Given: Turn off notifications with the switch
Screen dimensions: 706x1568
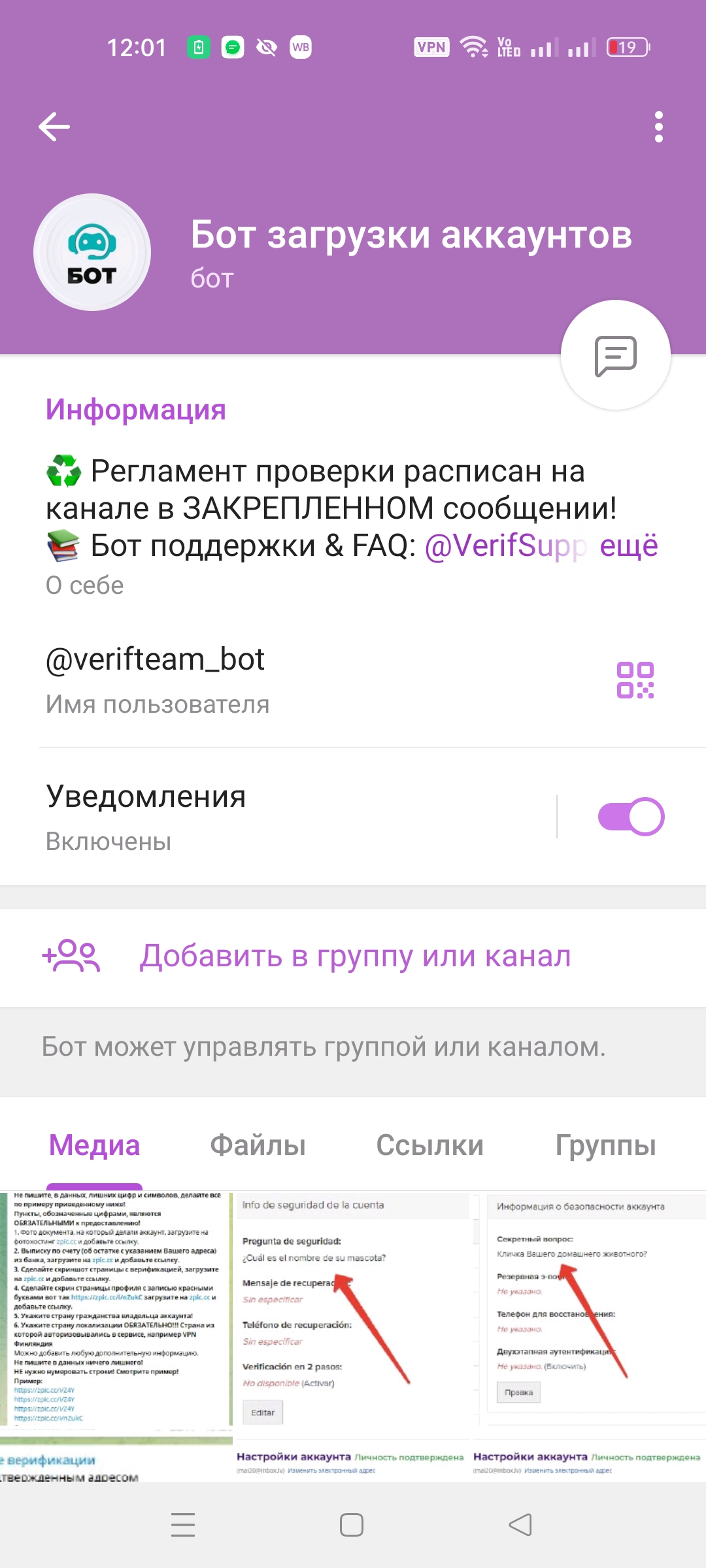Looking at the screenshot, I should tap(631, 817).
